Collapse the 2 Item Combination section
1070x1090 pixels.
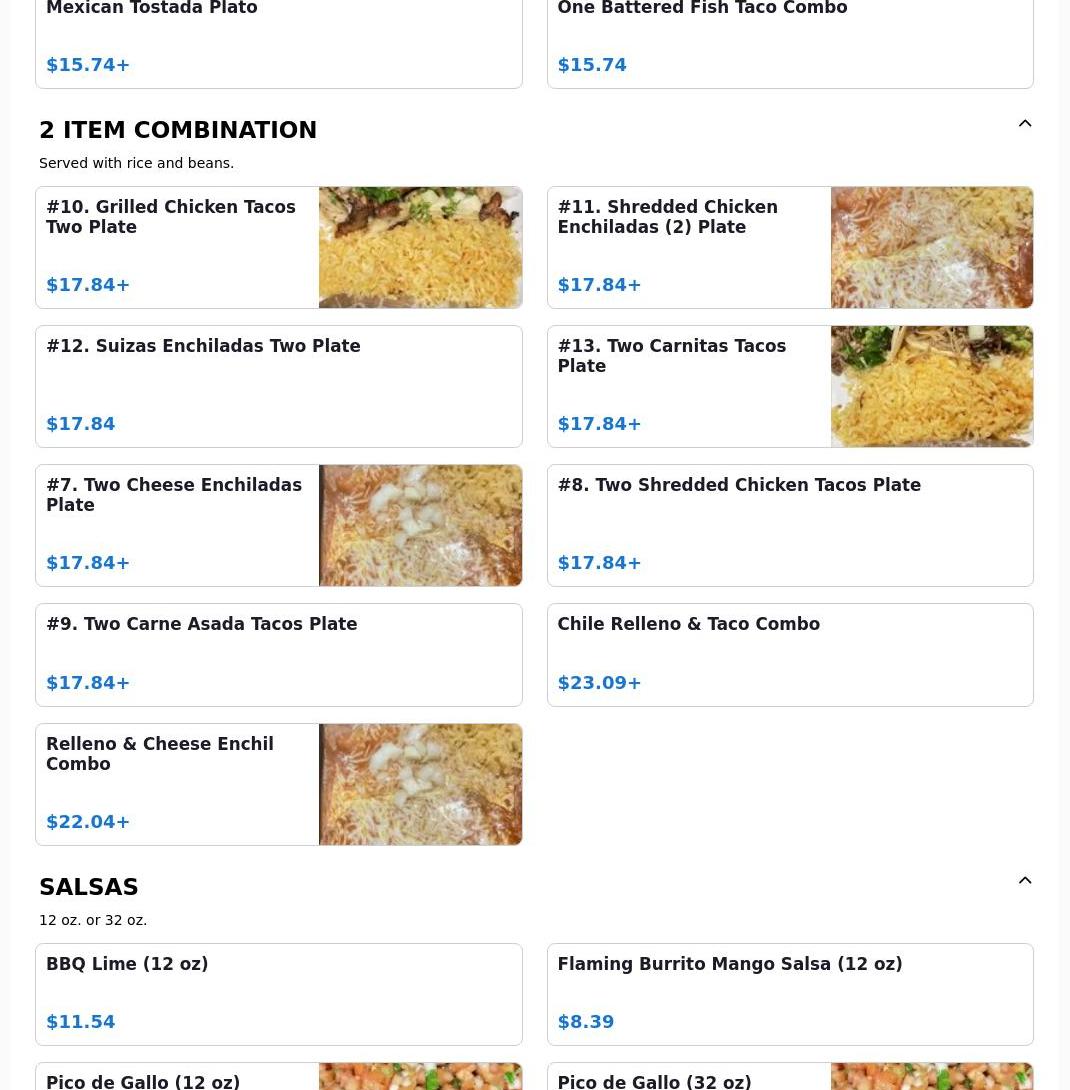point(1024,124)
